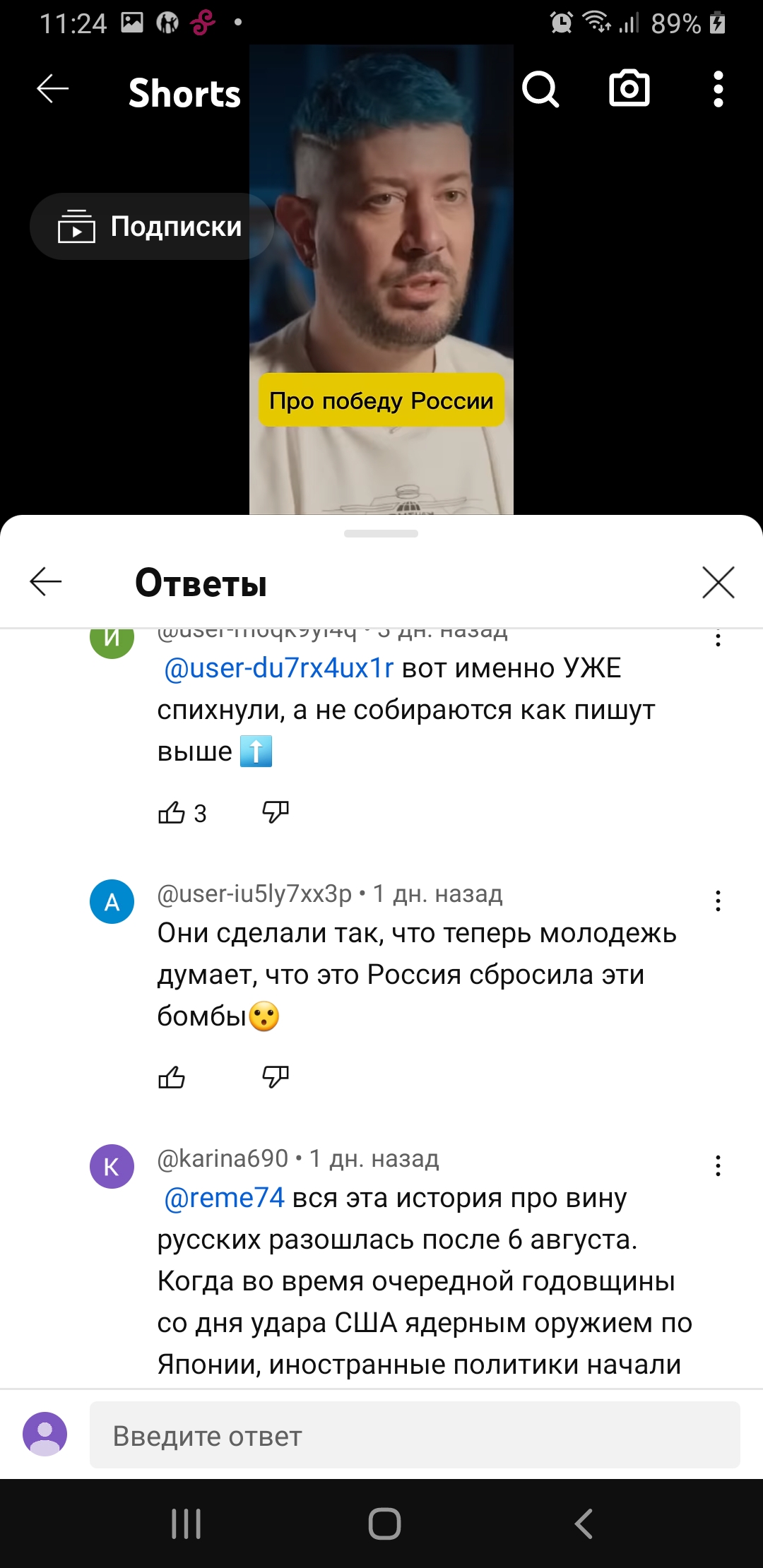This screenshot has width=763, height=1568.
Task: Return from Ответы to all comments
Action: (x=46, y=582)
